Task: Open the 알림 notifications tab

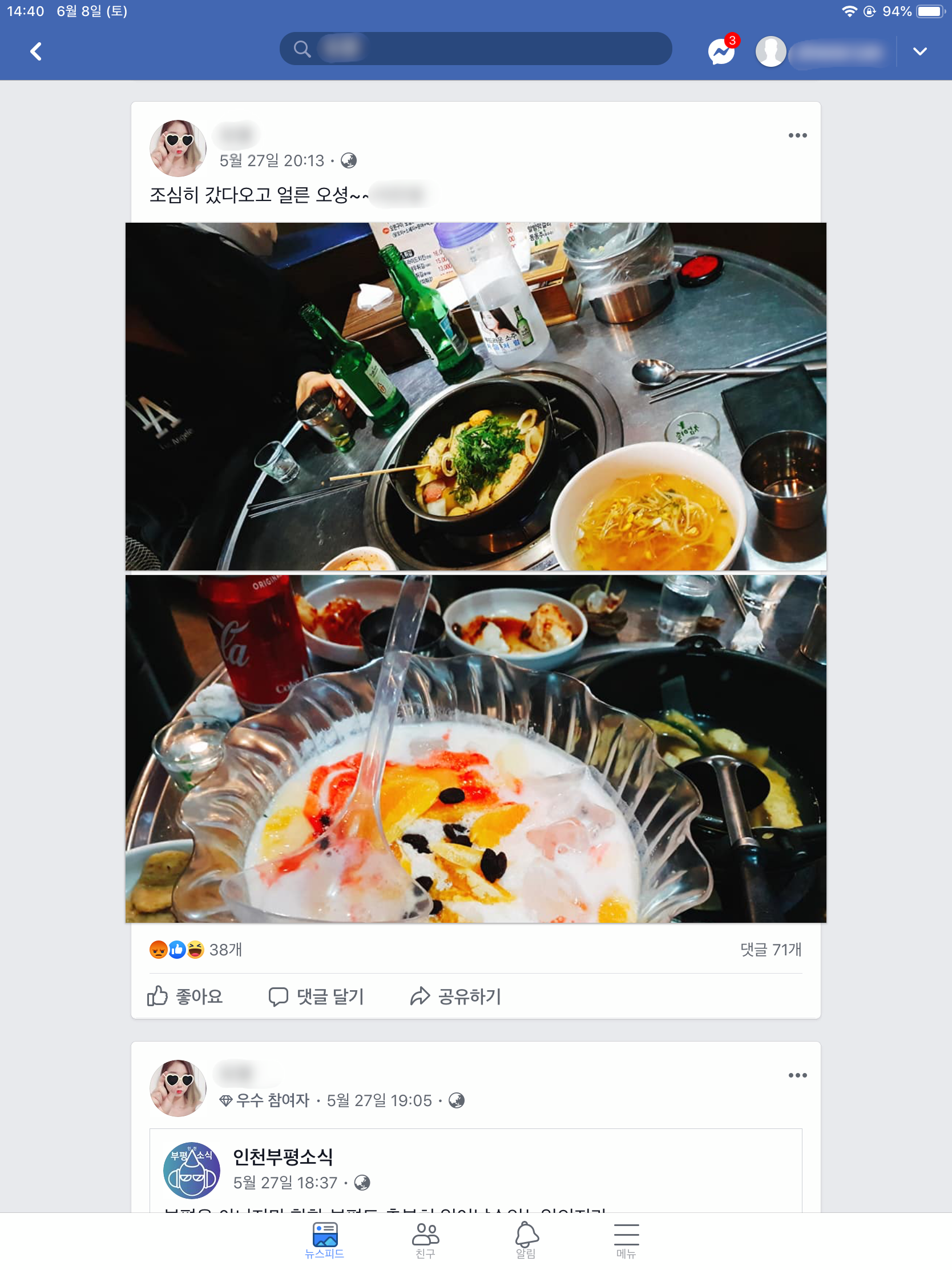Action: [x=526, y=1240]
